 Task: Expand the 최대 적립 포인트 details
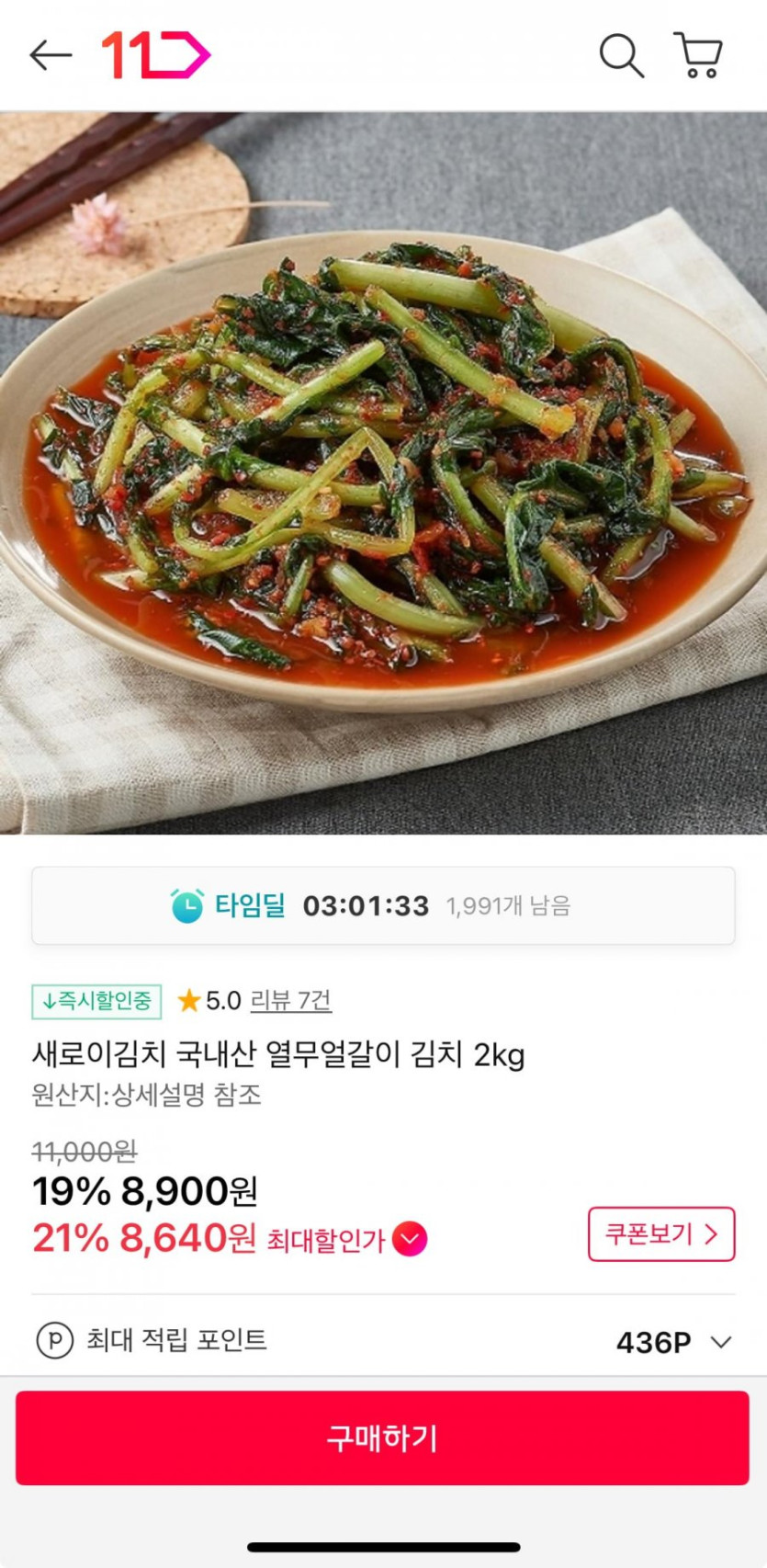722,1342
